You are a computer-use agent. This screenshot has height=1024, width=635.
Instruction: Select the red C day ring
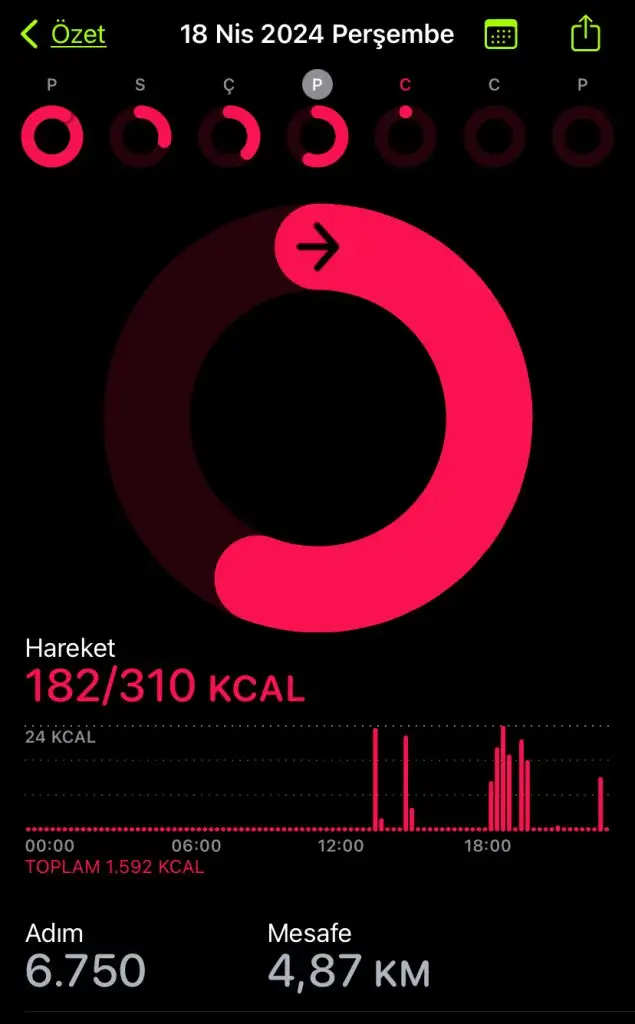click(x=406, y=136)
